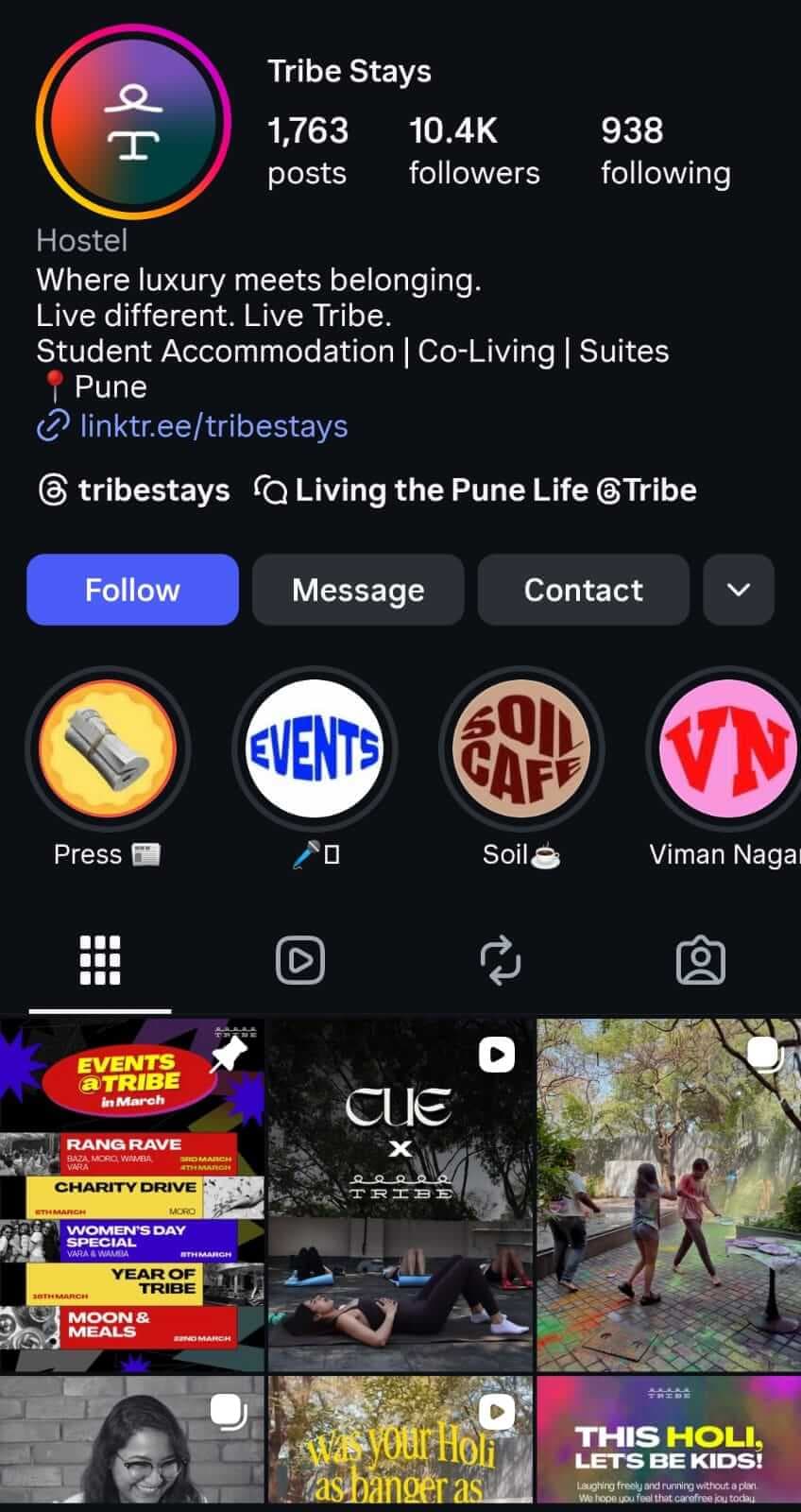801x1512 pixels.
Task: Open the This Holi, Let's Be Kids post
Action: pyautogui.click(x=669, y=1440)
